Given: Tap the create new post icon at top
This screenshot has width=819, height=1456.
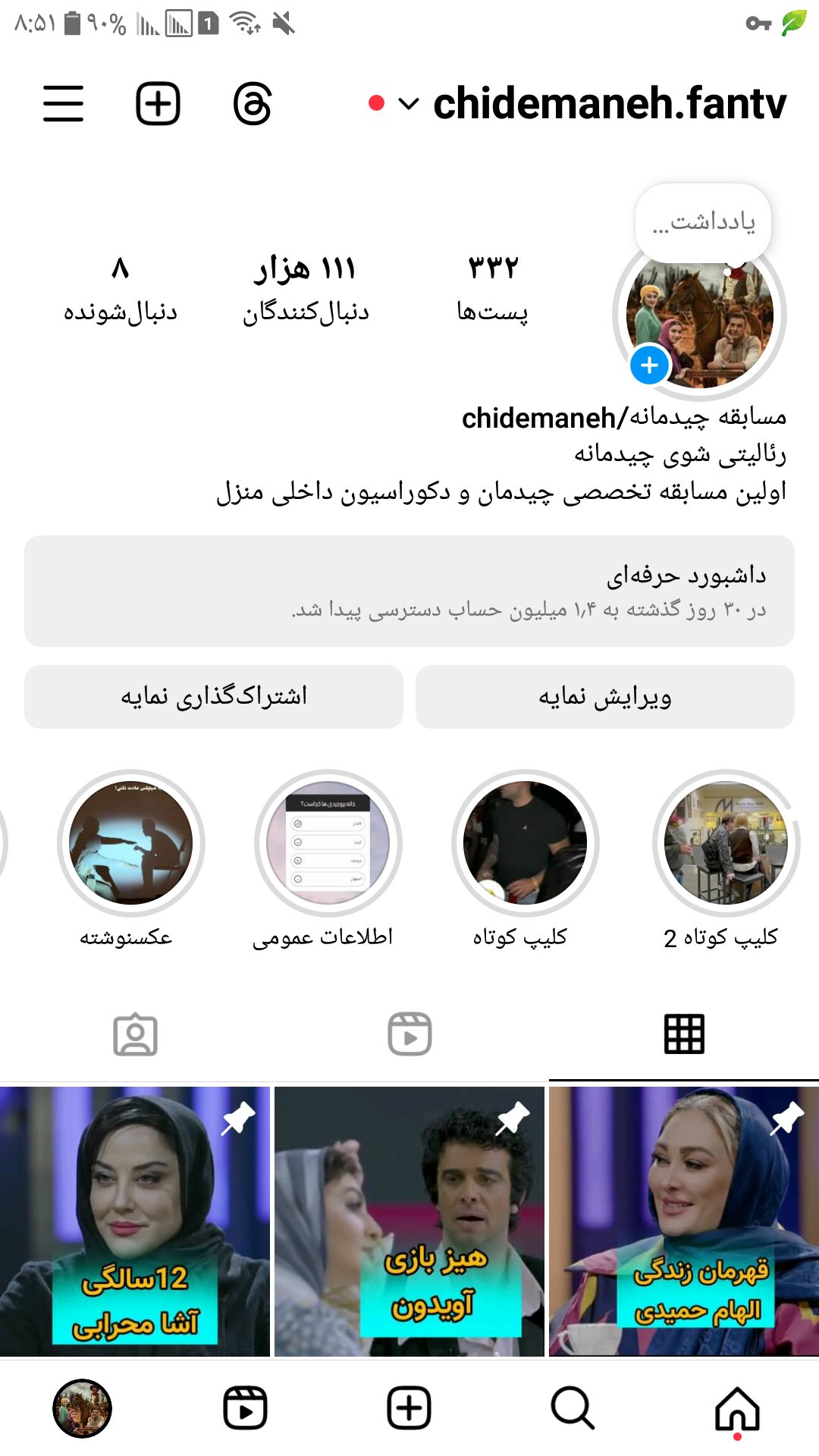Looking at the screenshot, I should click(158, 103).
